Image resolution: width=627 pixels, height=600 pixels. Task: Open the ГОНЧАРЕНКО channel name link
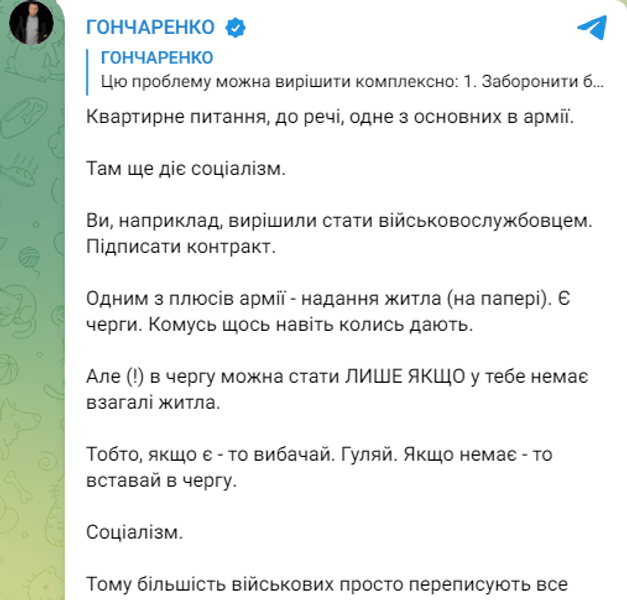[154, 27]
